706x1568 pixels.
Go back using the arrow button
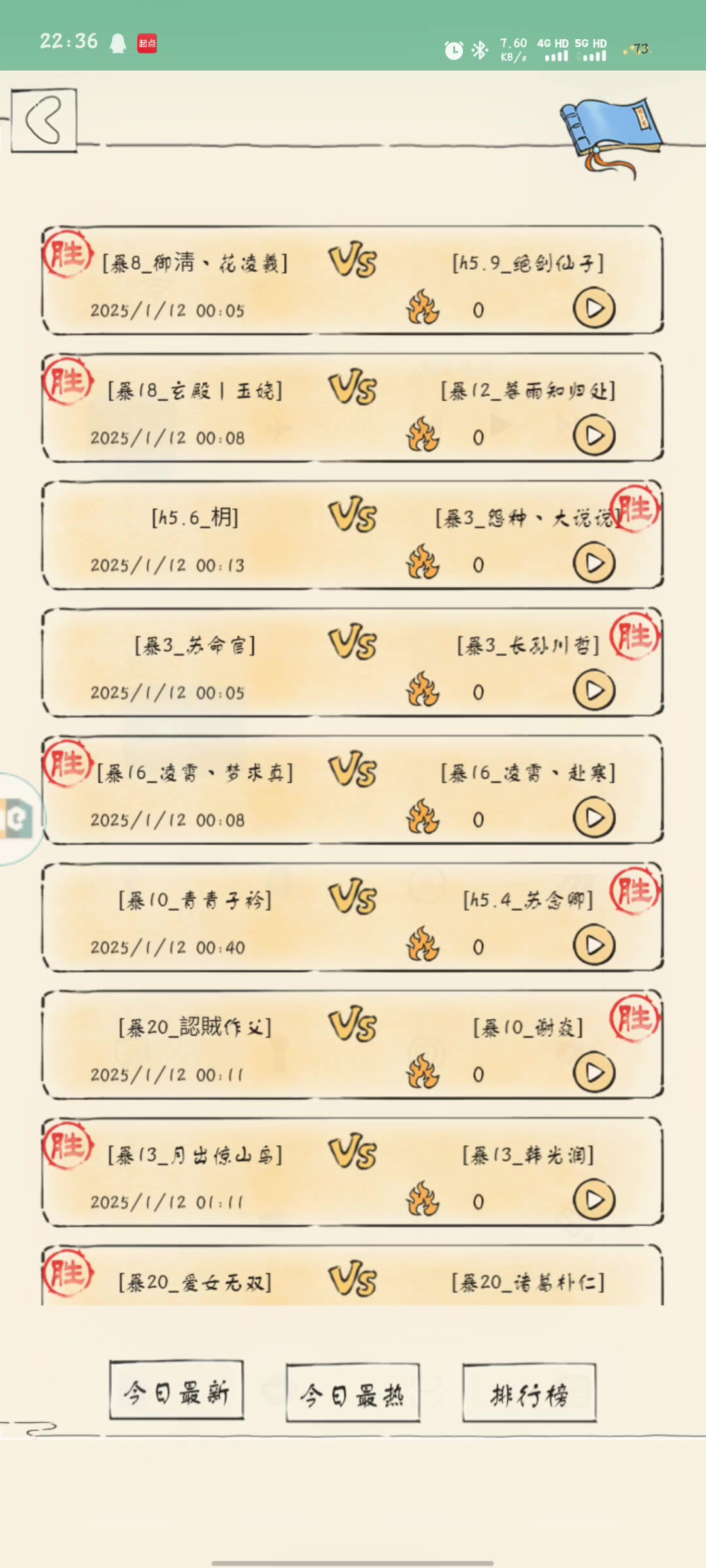[44, 120]
